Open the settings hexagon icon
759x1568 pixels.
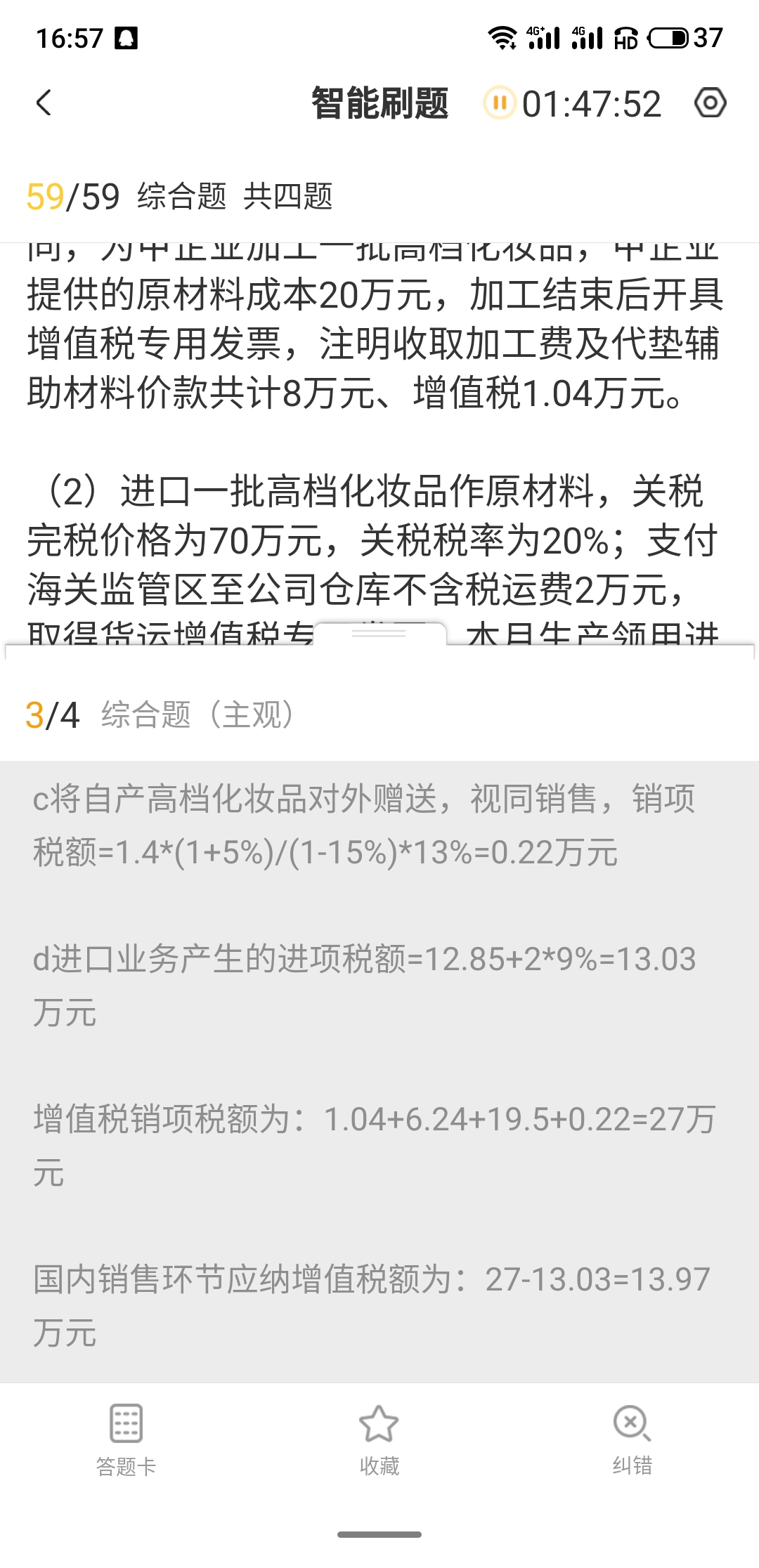coord(710,103)
